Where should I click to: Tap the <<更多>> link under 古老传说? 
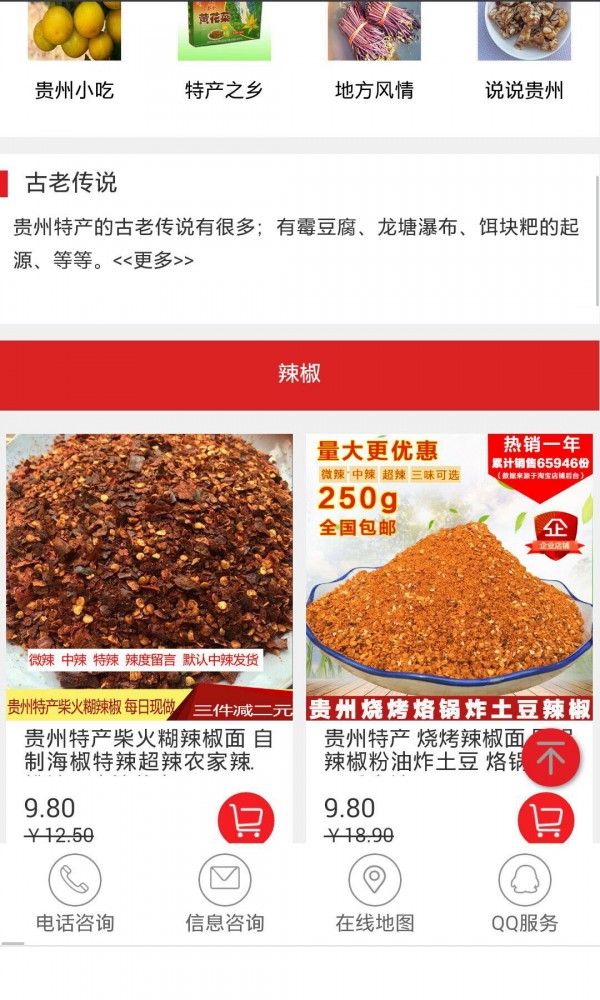pyautogui.click(x=153, y=260)
